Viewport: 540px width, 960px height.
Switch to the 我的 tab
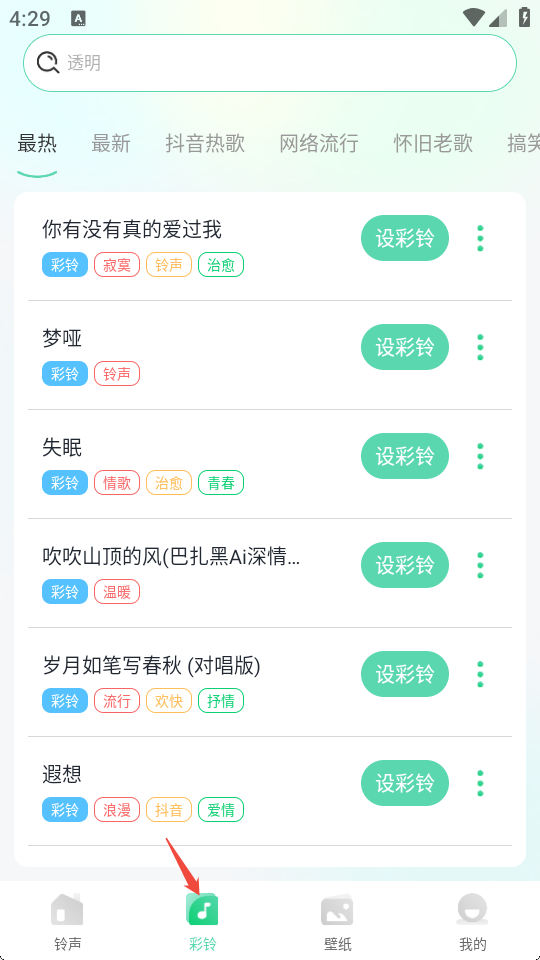(x=473, y=921)
